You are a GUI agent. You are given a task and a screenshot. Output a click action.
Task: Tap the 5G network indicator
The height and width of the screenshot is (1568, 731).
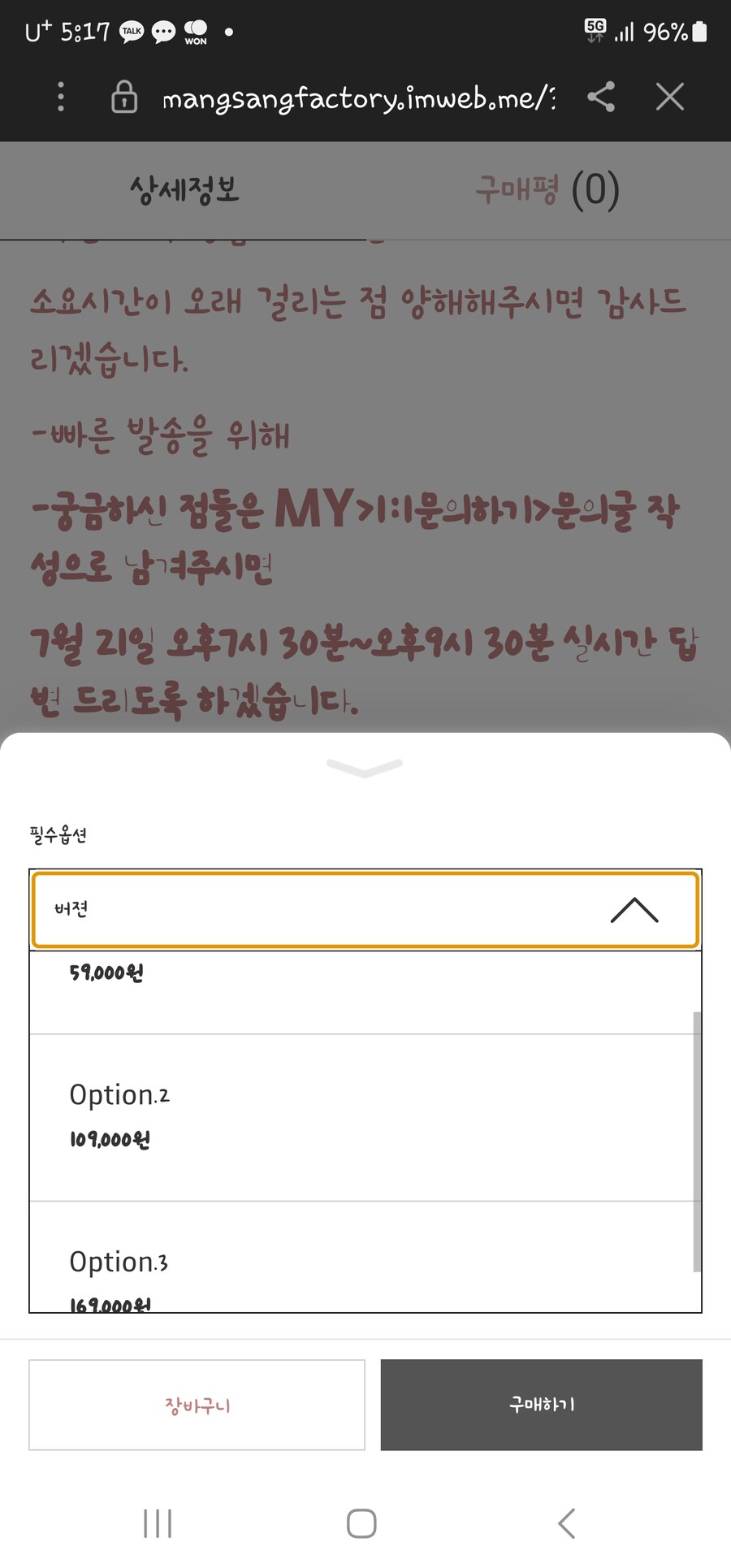tap(595, 28)
